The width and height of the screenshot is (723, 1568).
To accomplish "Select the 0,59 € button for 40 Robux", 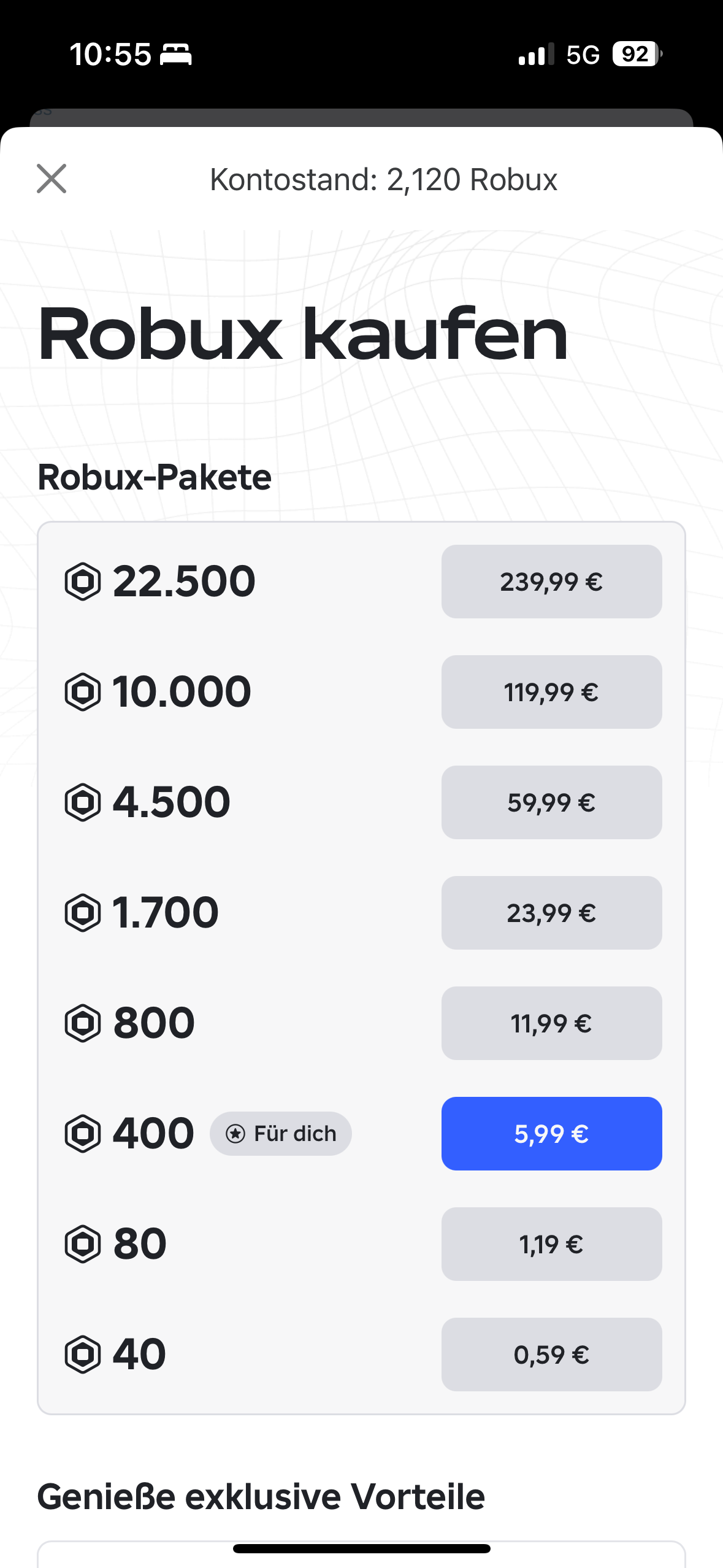I will [551, 1355].
